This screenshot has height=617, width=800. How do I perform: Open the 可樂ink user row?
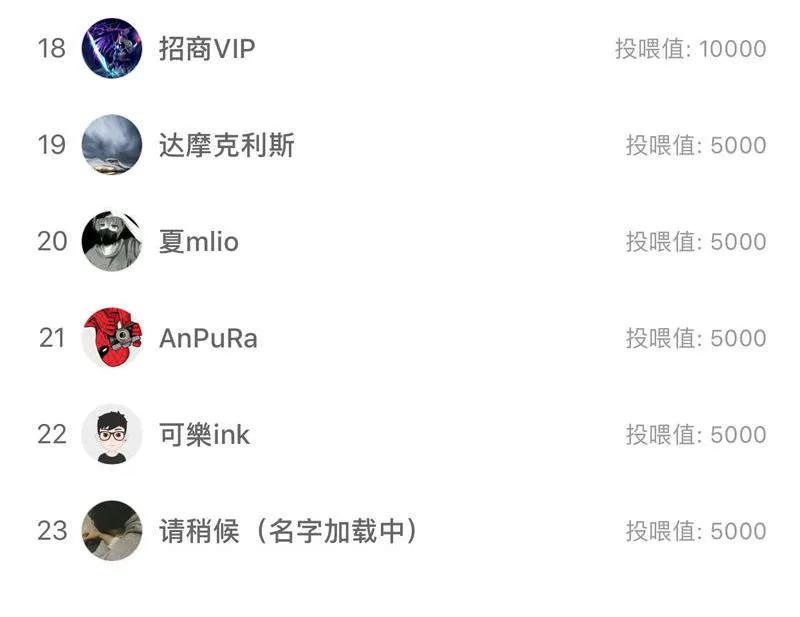point(204,435)
